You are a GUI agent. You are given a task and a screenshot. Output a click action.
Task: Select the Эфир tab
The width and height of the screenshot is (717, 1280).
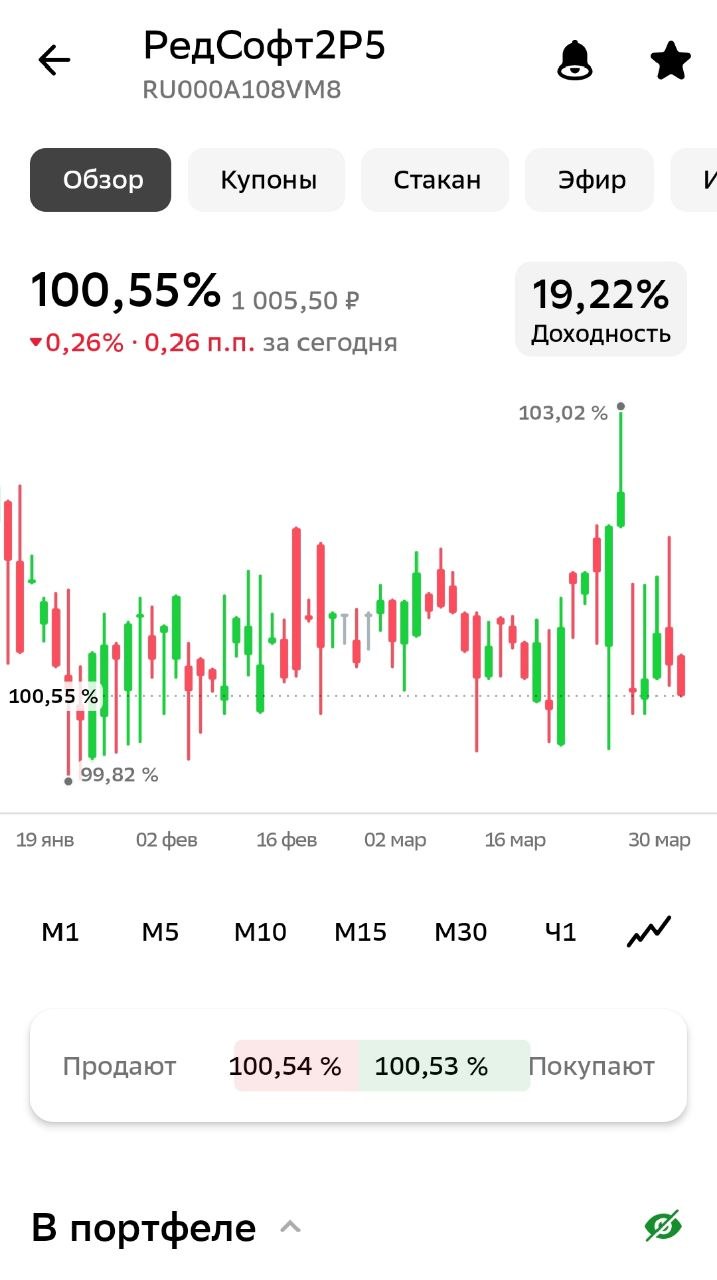click(x=591, y=180)
